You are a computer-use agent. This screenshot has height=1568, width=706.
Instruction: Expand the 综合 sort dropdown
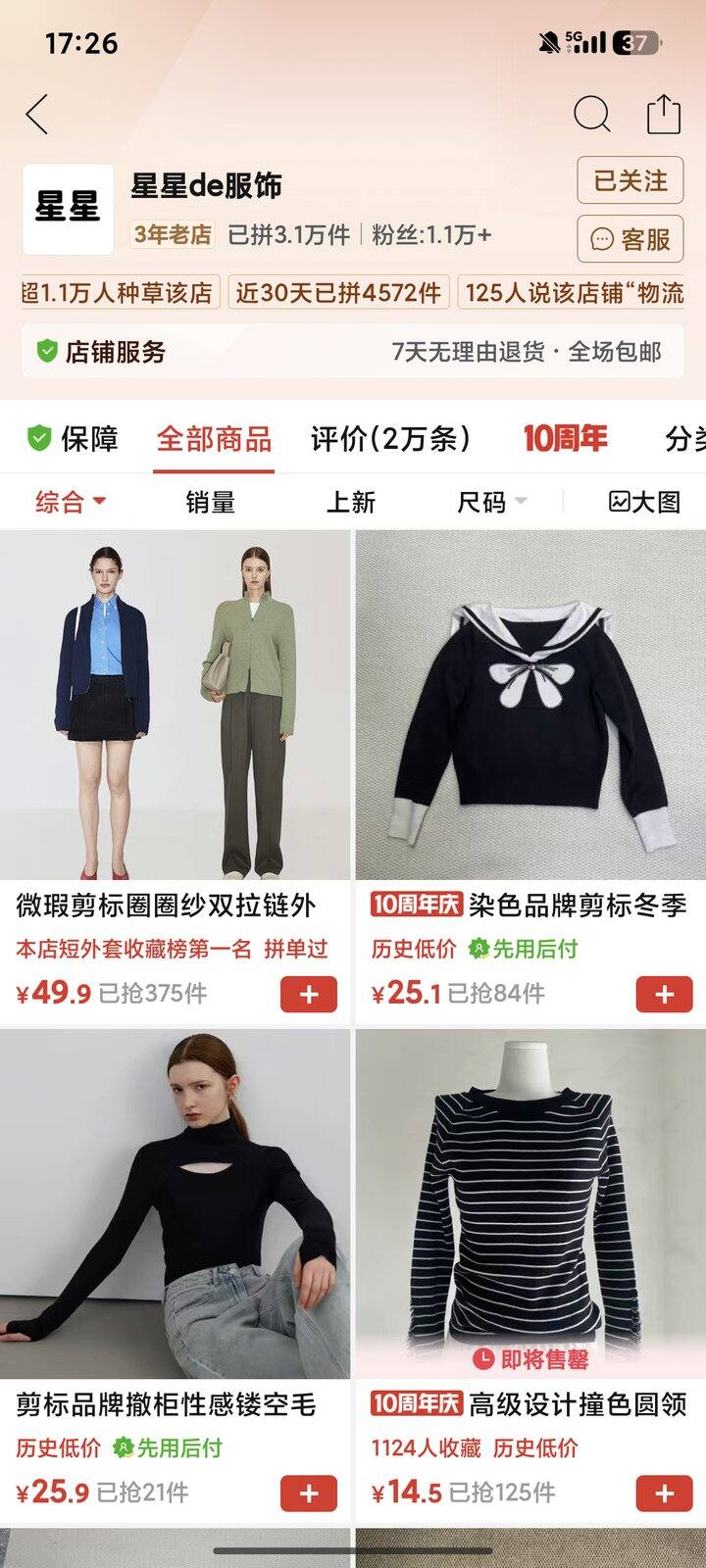tap(70, 503)
